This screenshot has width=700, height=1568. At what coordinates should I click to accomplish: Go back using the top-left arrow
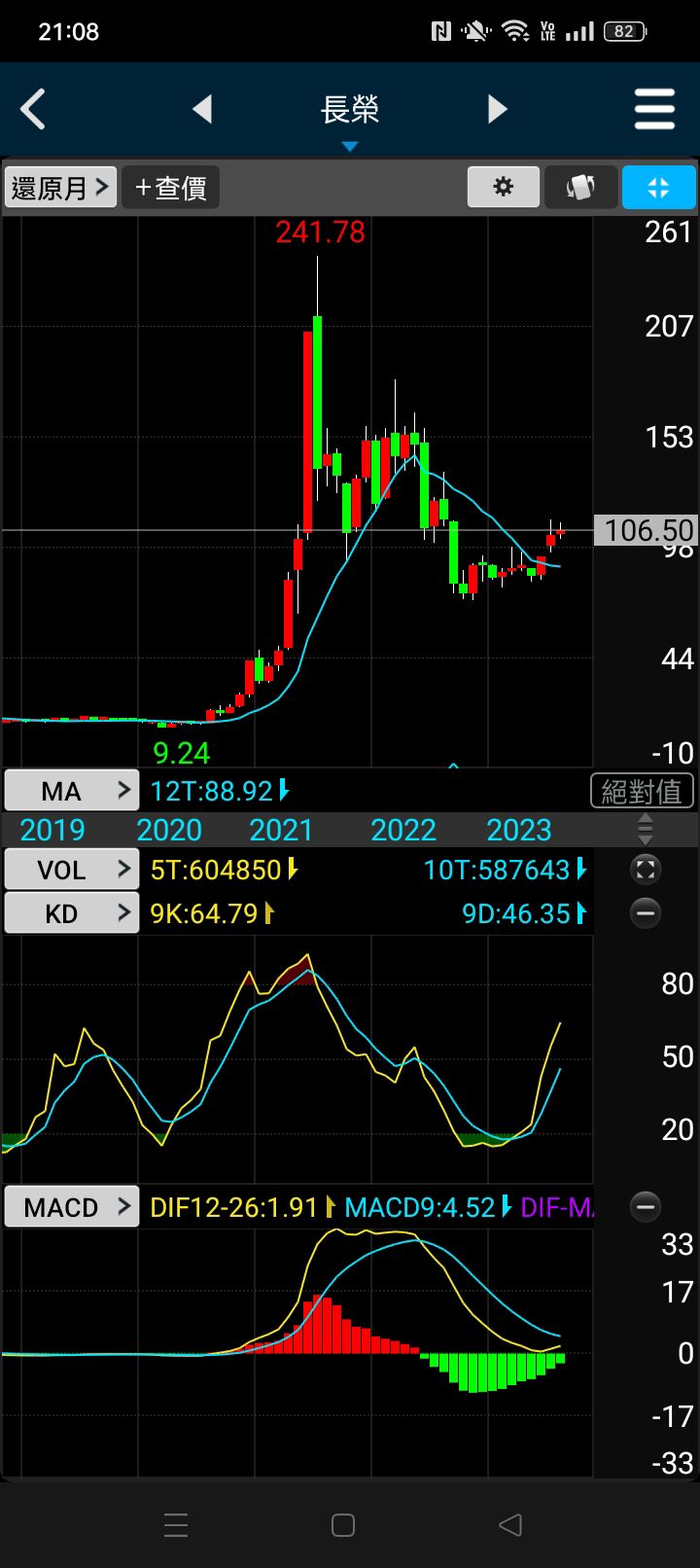click(x=33, y=109)
